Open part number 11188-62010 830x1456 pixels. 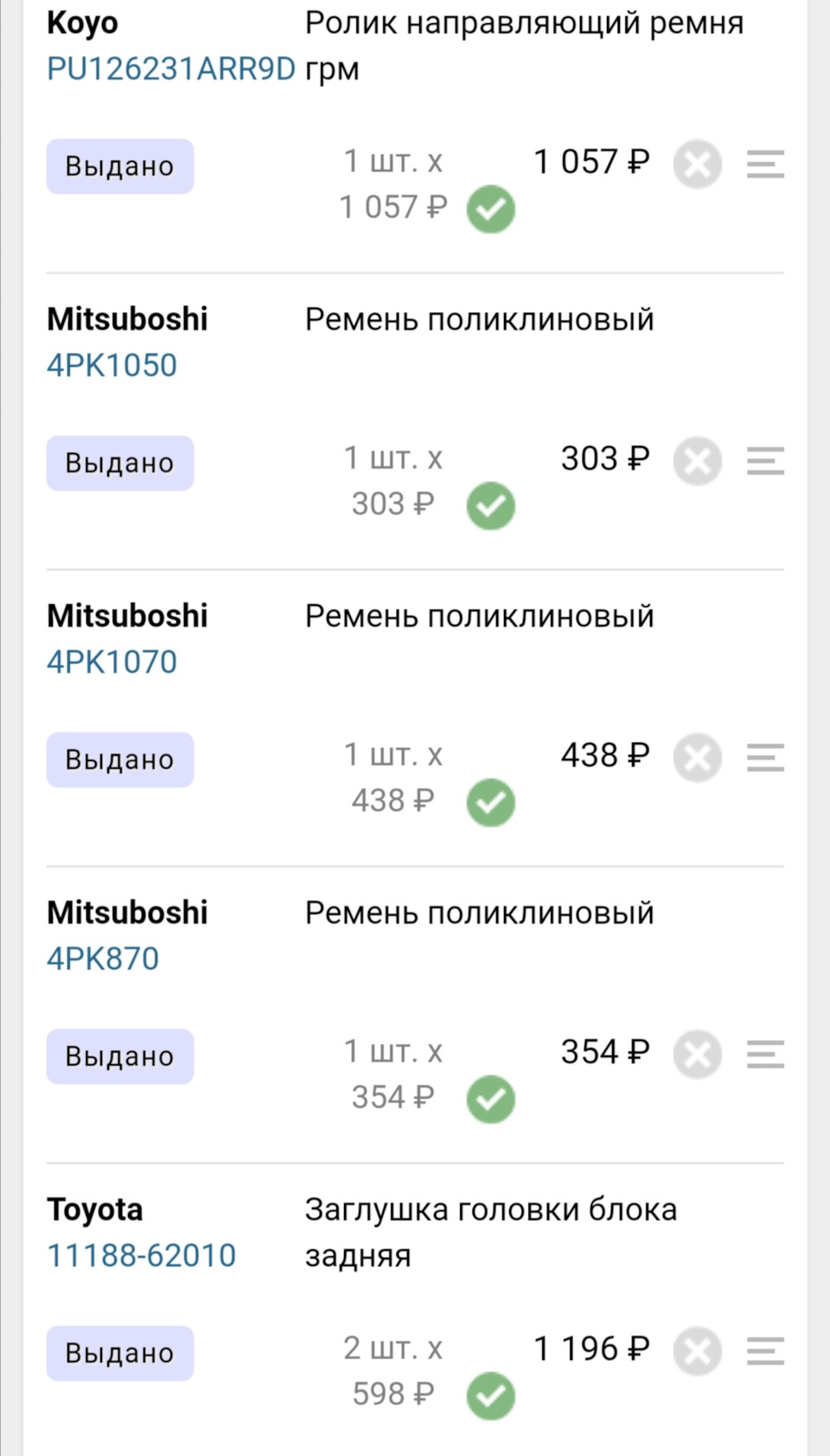(x=141, y=1255)
